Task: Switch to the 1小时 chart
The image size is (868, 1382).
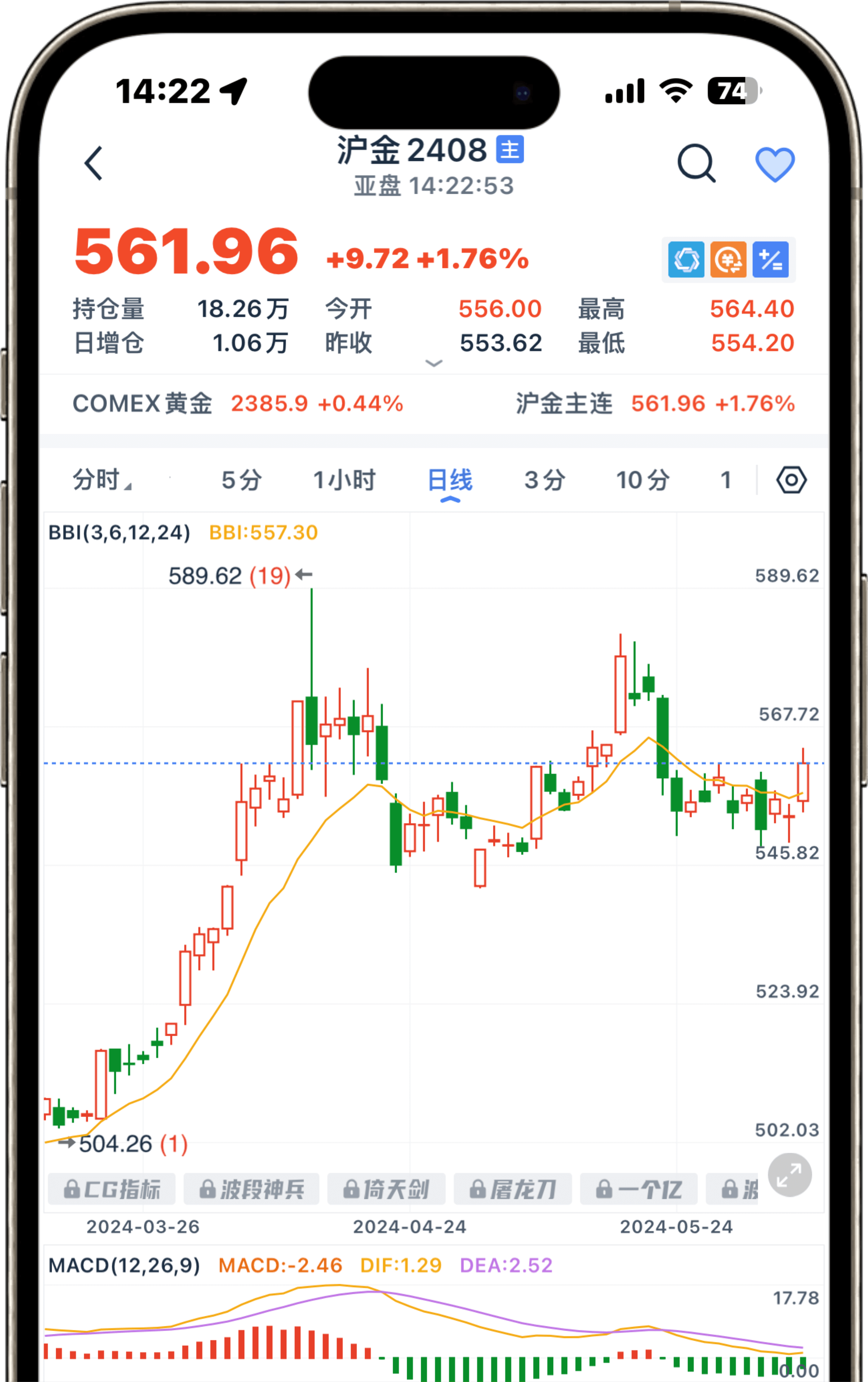Action: tap(344, 480)
